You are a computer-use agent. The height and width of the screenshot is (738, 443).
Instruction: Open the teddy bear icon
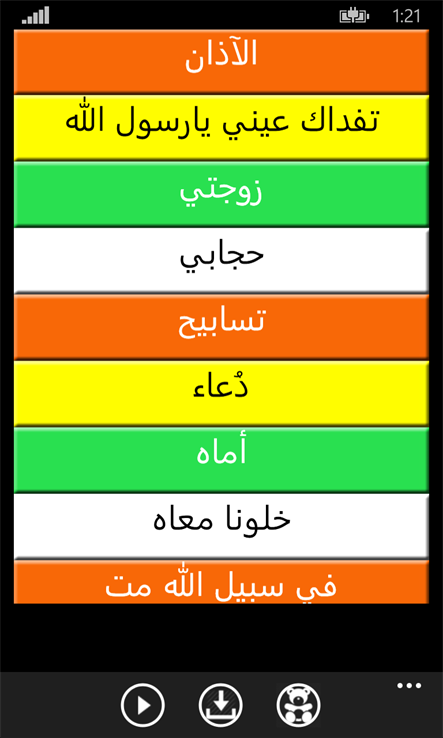(x=298, y=706)
